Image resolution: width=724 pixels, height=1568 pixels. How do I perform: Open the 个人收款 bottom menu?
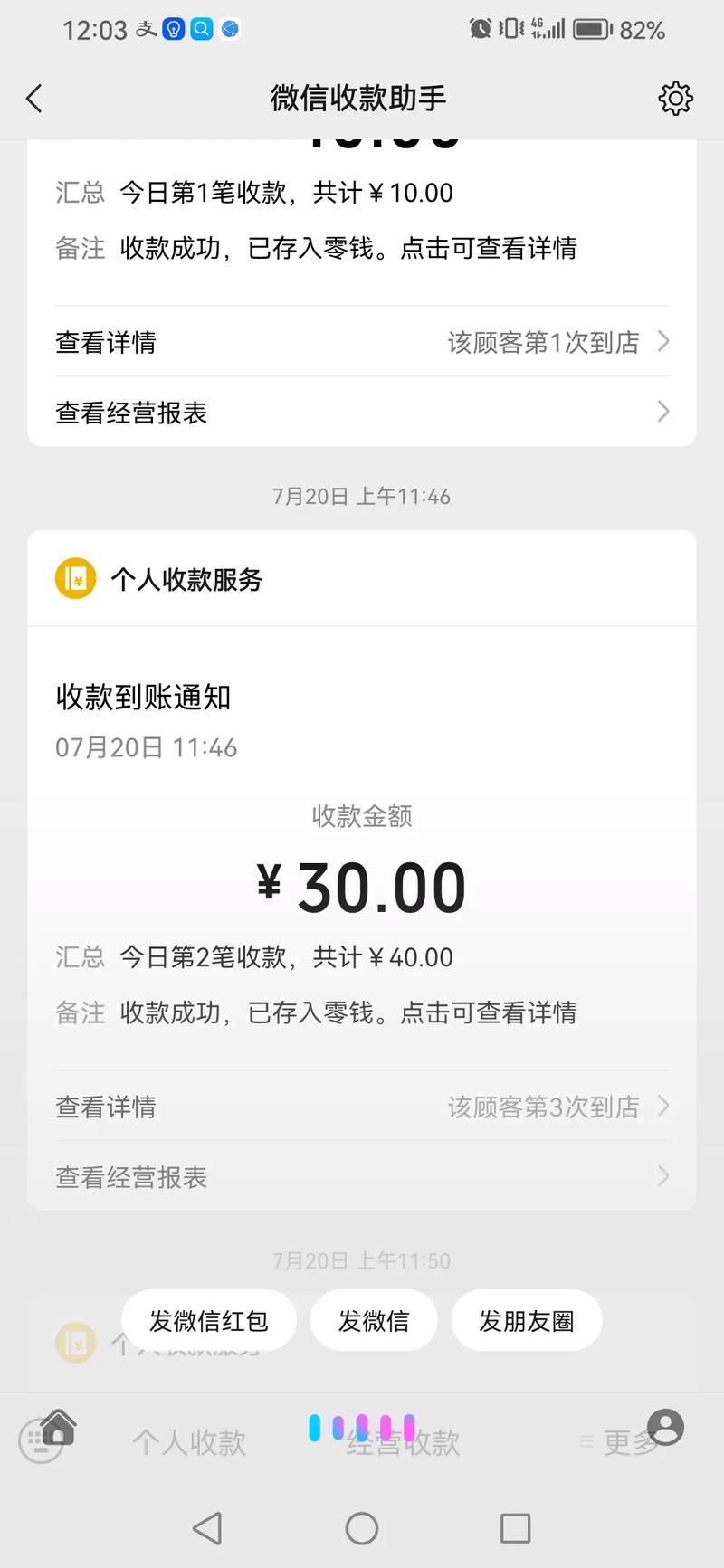tap(189, 1442)
